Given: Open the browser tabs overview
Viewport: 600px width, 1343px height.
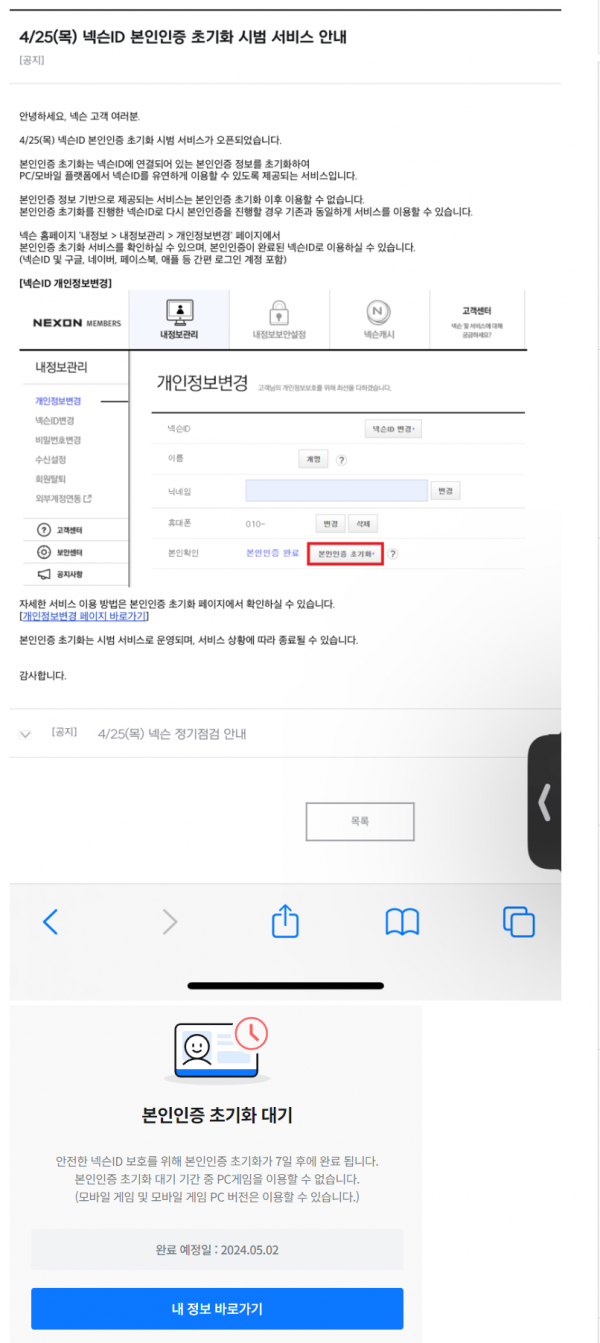Looking at the screenshot, I should point(518,921).
